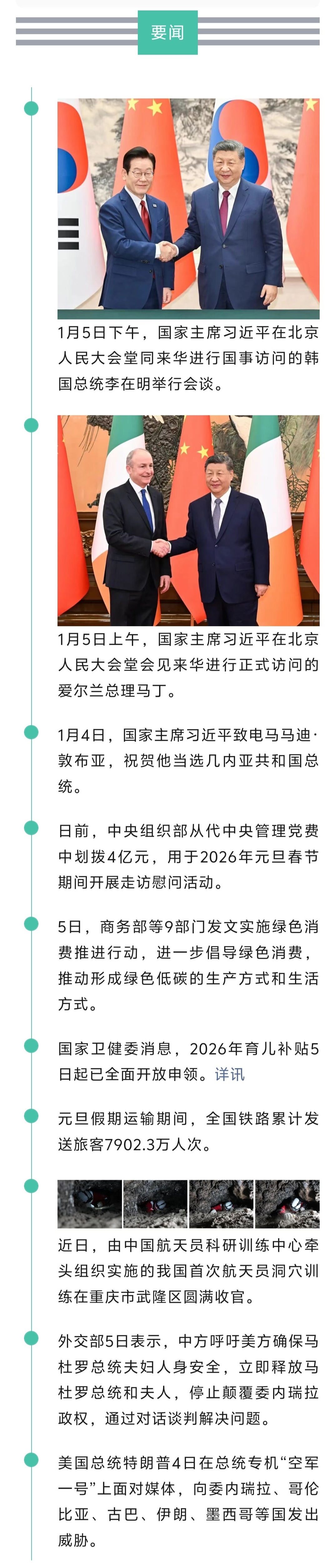View the photo of the meeting with Ireland's prime minister
This screenshot has width=335, height=1568.
pyautogui.click(x=188, y=521)
